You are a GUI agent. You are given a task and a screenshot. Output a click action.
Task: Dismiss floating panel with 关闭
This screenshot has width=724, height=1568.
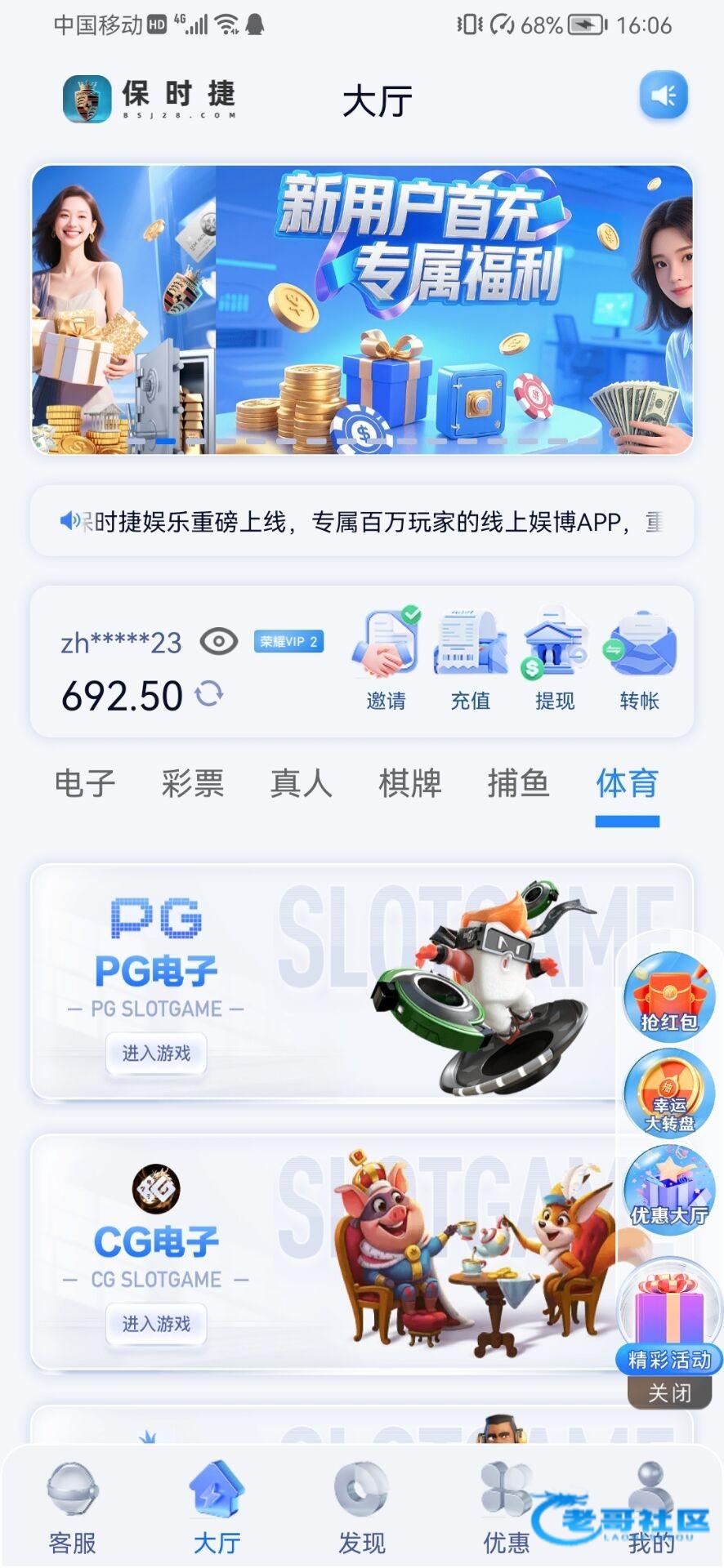(x=669, y=1393)
